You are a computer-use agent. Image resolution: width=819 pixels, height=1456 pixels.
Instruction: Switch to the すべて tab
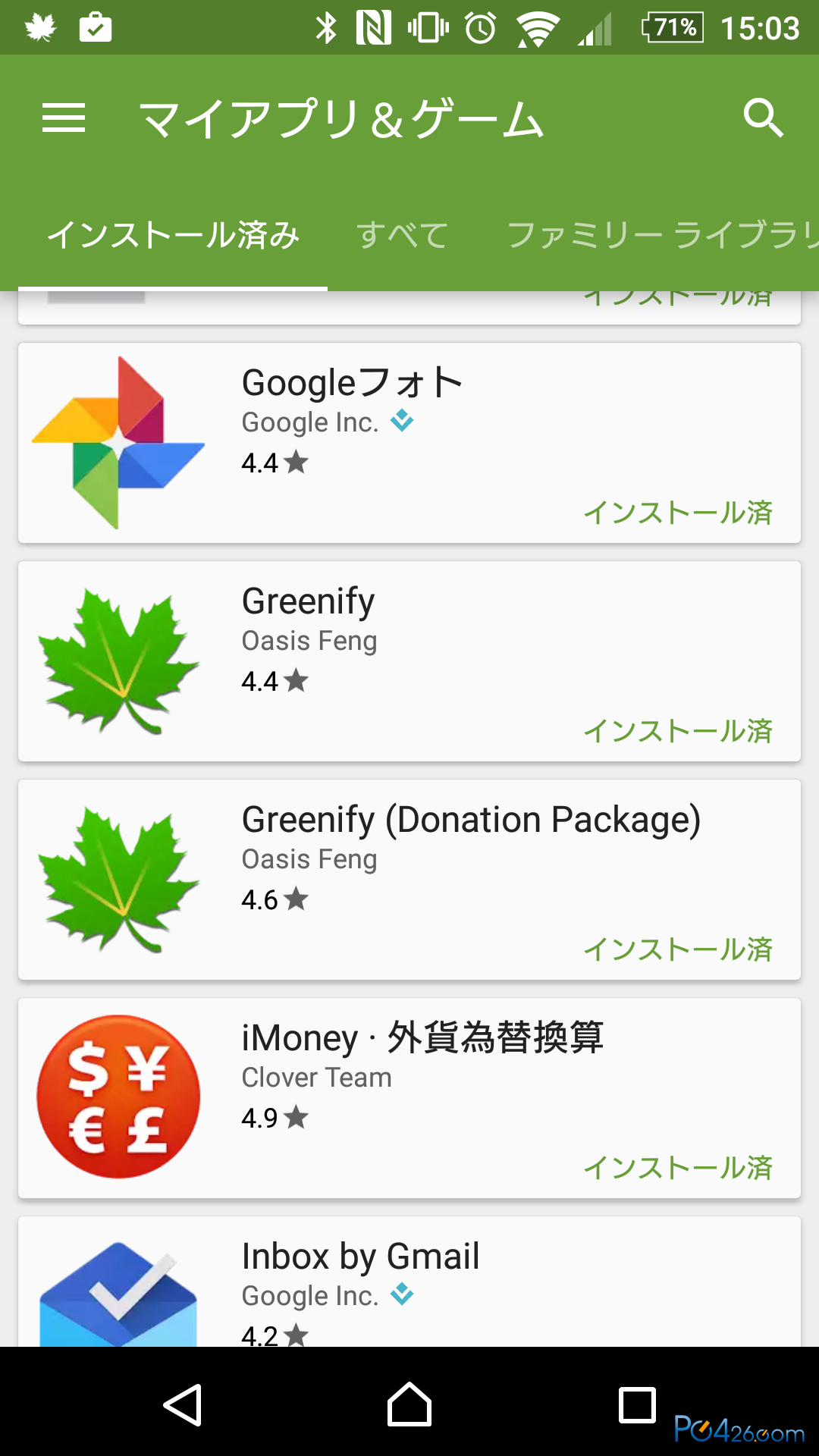[x=402, y=234]
